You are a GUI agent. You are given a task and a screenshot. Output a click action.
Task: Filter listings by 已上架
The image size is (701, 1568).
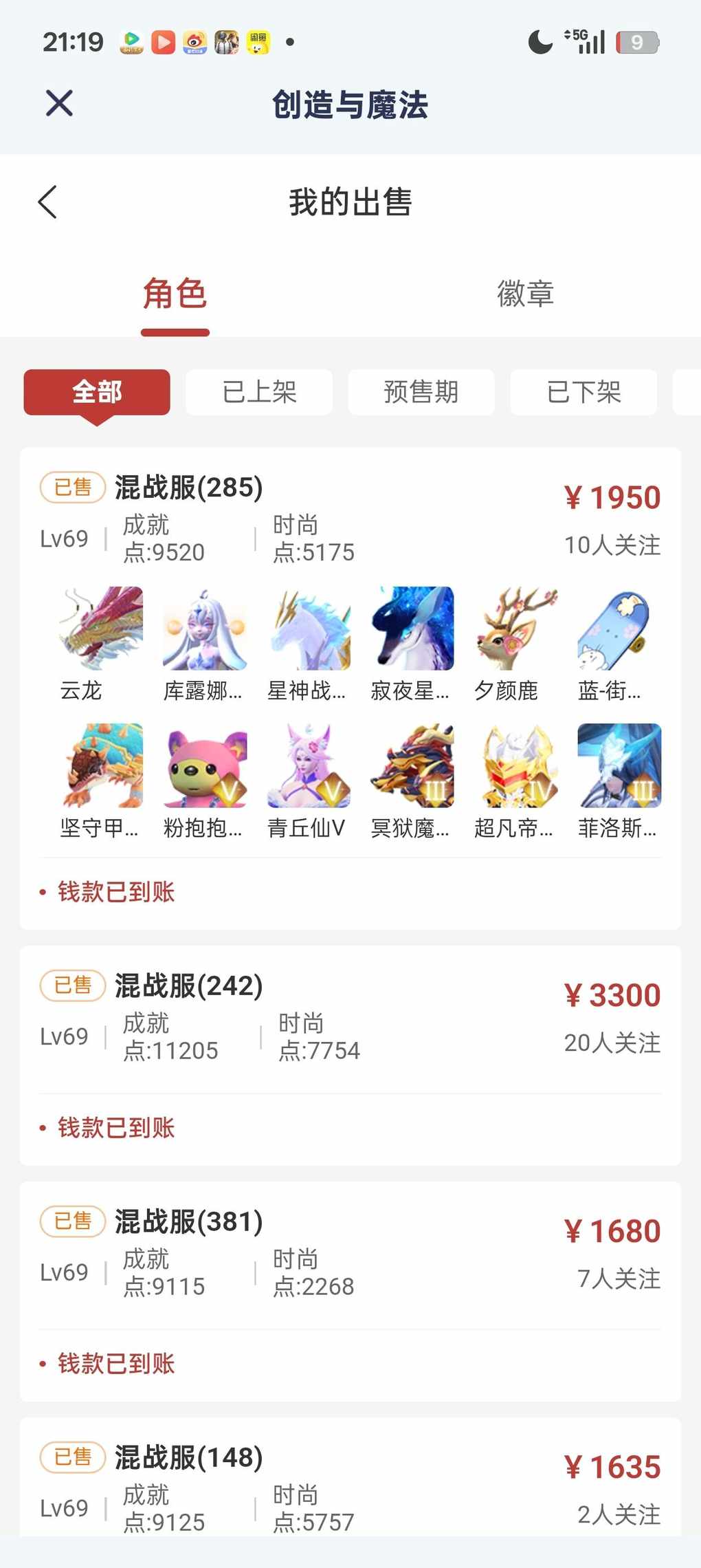tap(259, 392)
